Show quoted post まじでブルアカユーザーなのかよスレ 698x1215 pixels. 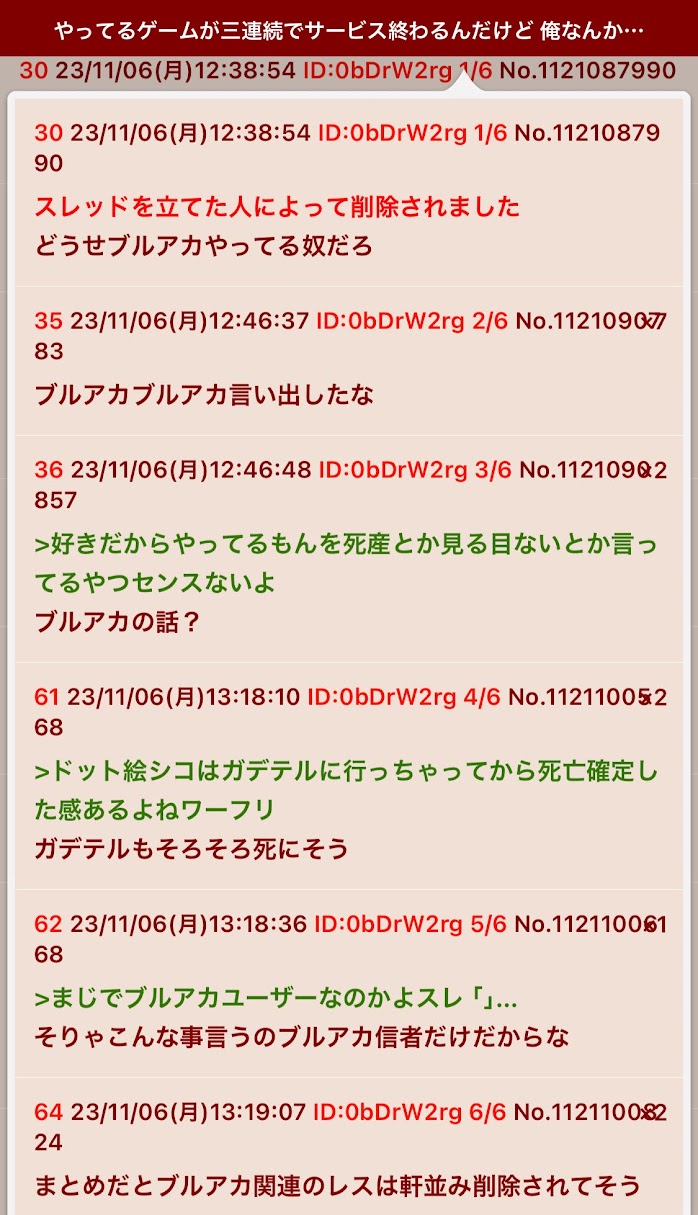[276, 998]
